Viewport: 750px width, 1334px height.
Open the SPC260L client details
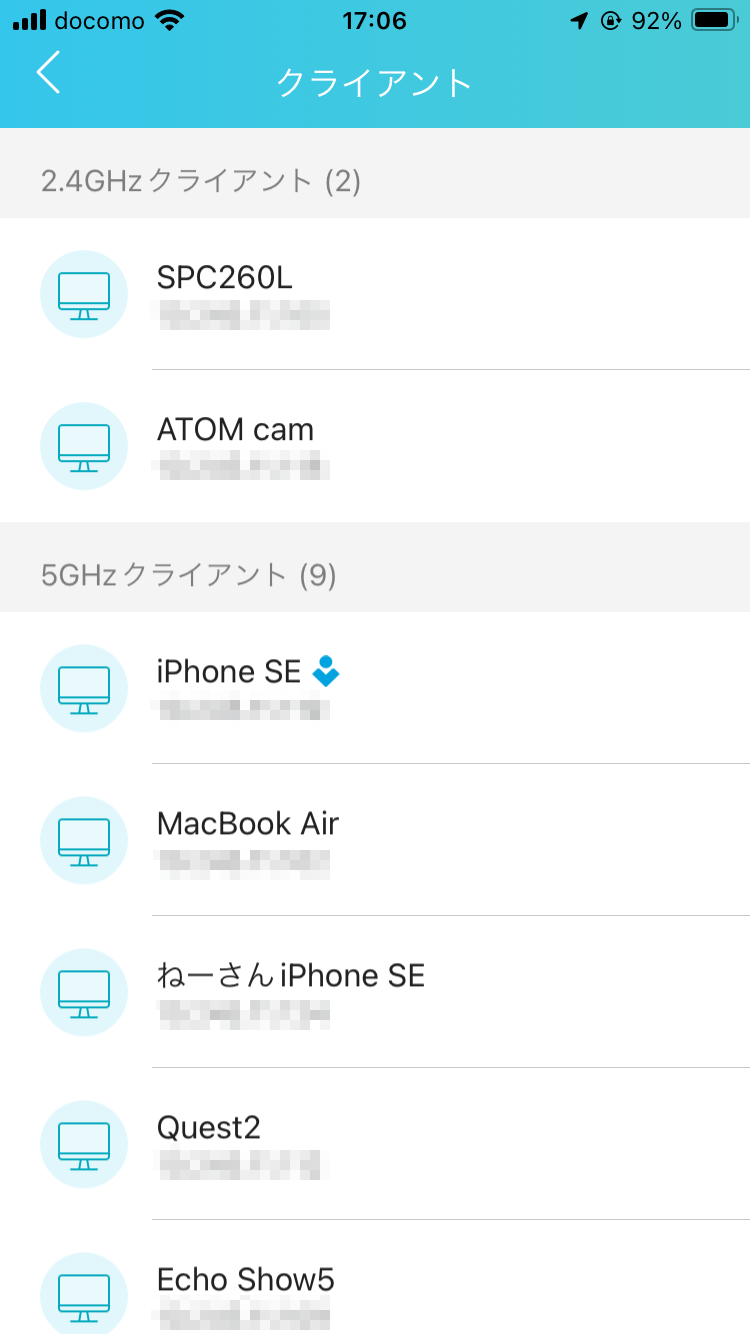tap(375, 294)
